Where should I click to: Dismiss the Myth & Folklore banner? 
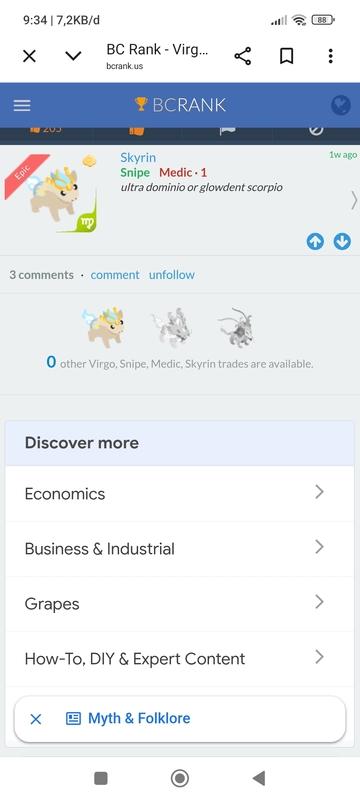[x=36, y=719]
